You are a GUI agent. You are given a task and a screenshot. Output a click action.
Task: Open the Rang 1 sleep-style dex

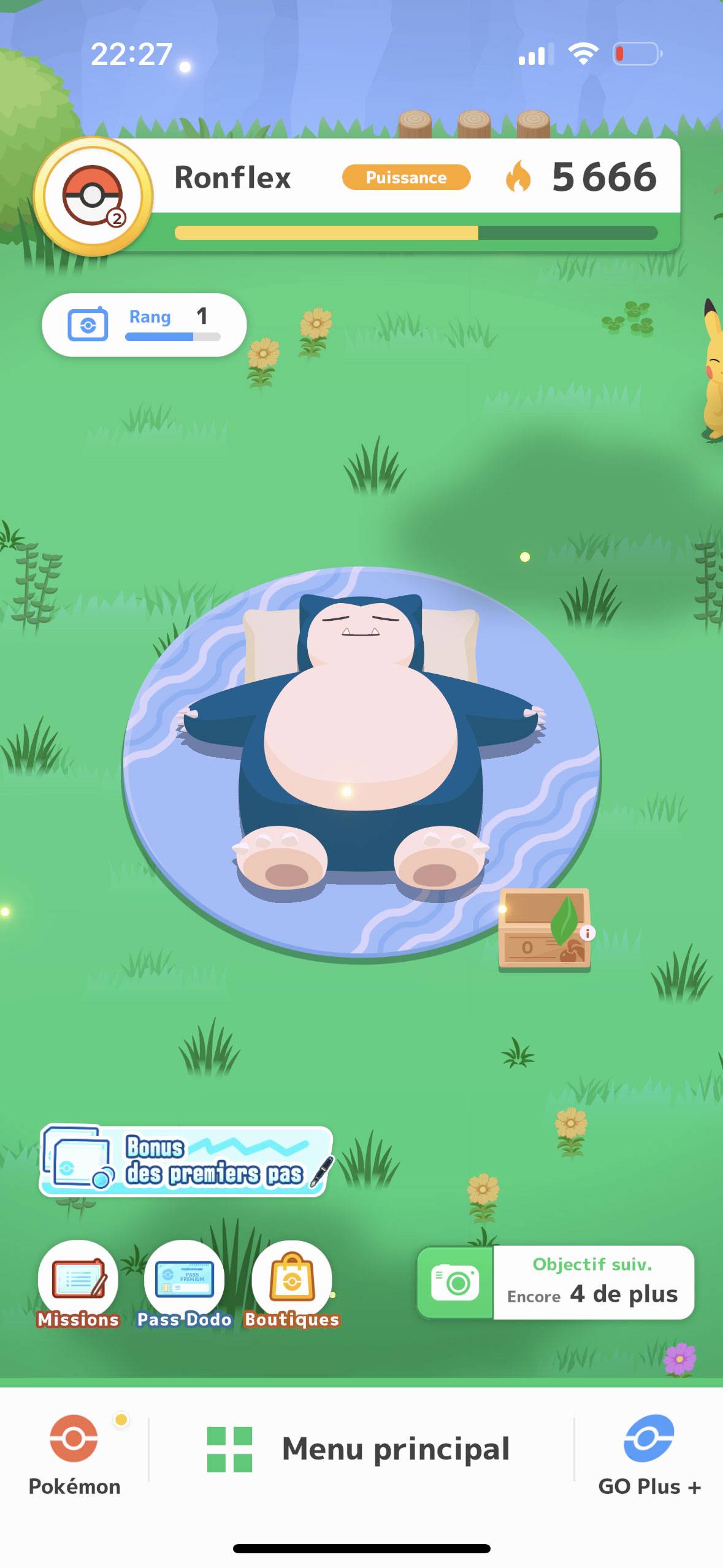pyautogui.click(x=144, y=325)
